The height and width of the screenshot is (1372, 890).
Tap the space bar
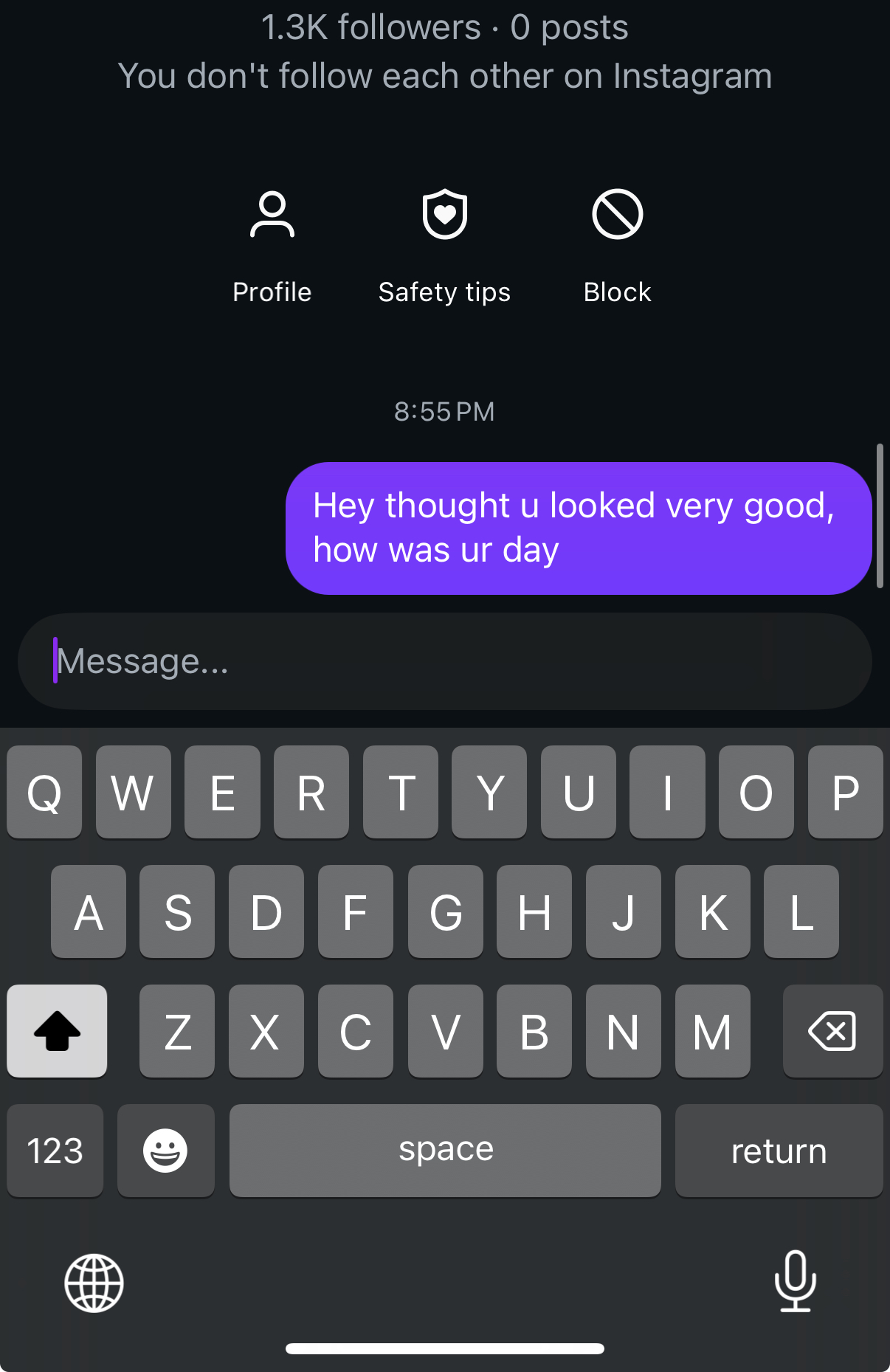445,1151
